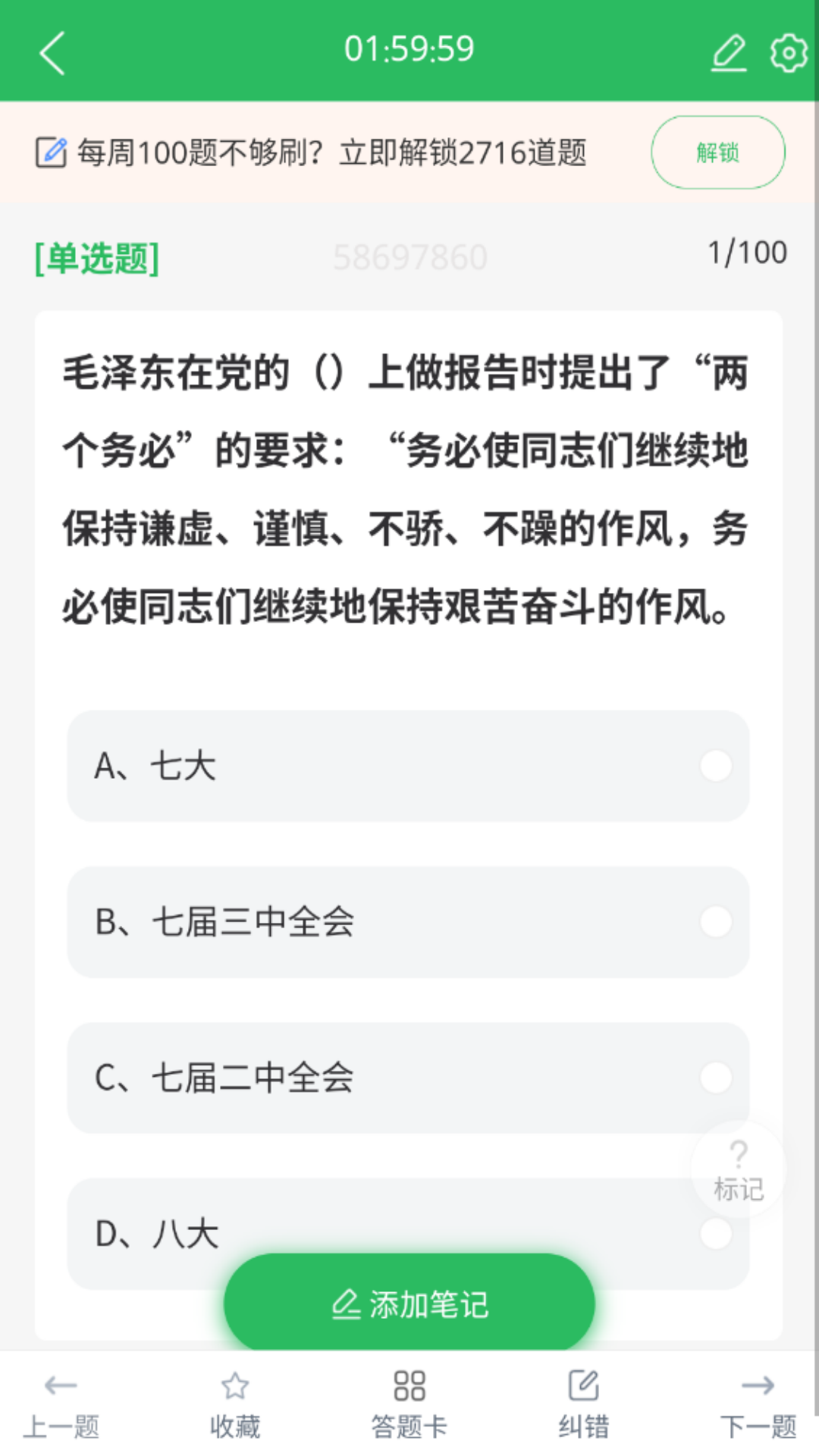Tap the question number 1/100 indicator
819x1456 pixels.
click(746, 252)
